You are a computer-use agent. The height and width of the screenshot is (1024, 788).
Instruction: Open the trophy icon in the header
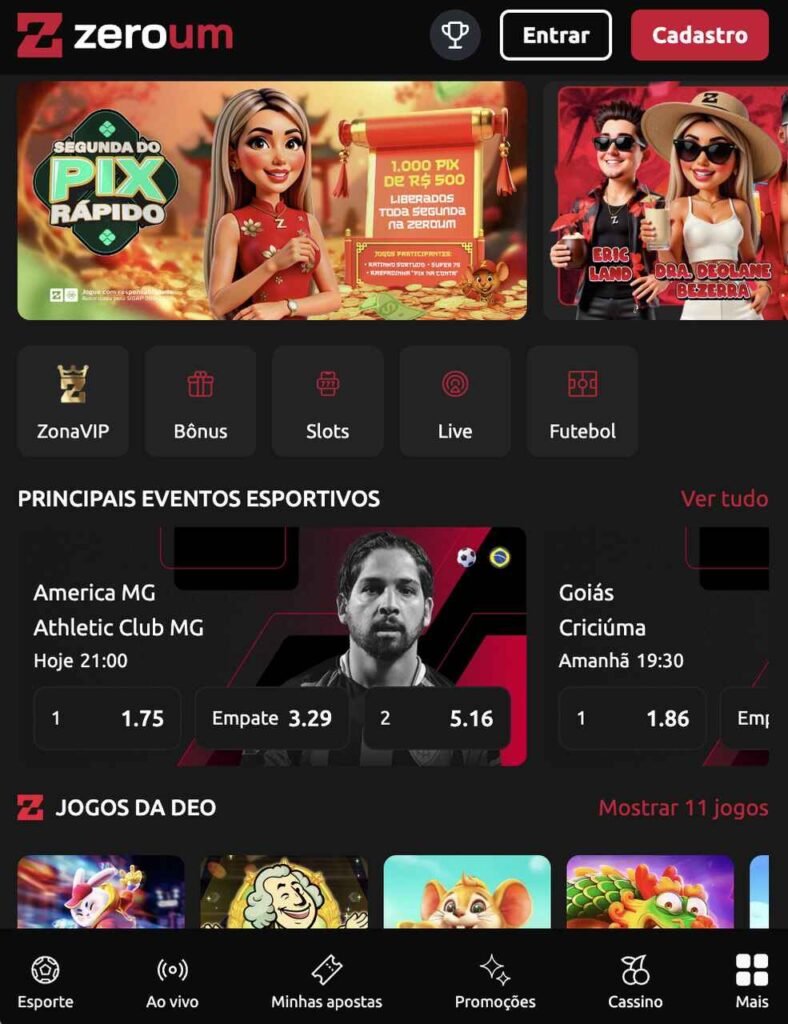pos(455,35)
